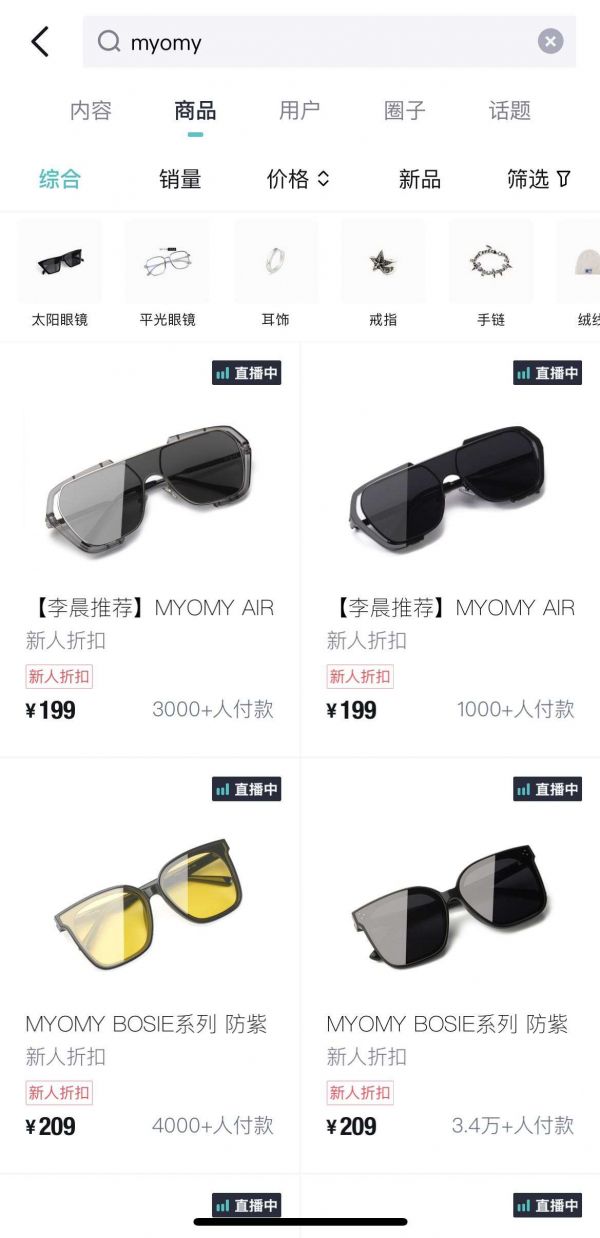This screenshot has width=600, height=1238.
Task: Open the 筛选 filter options
Action: 538,180
